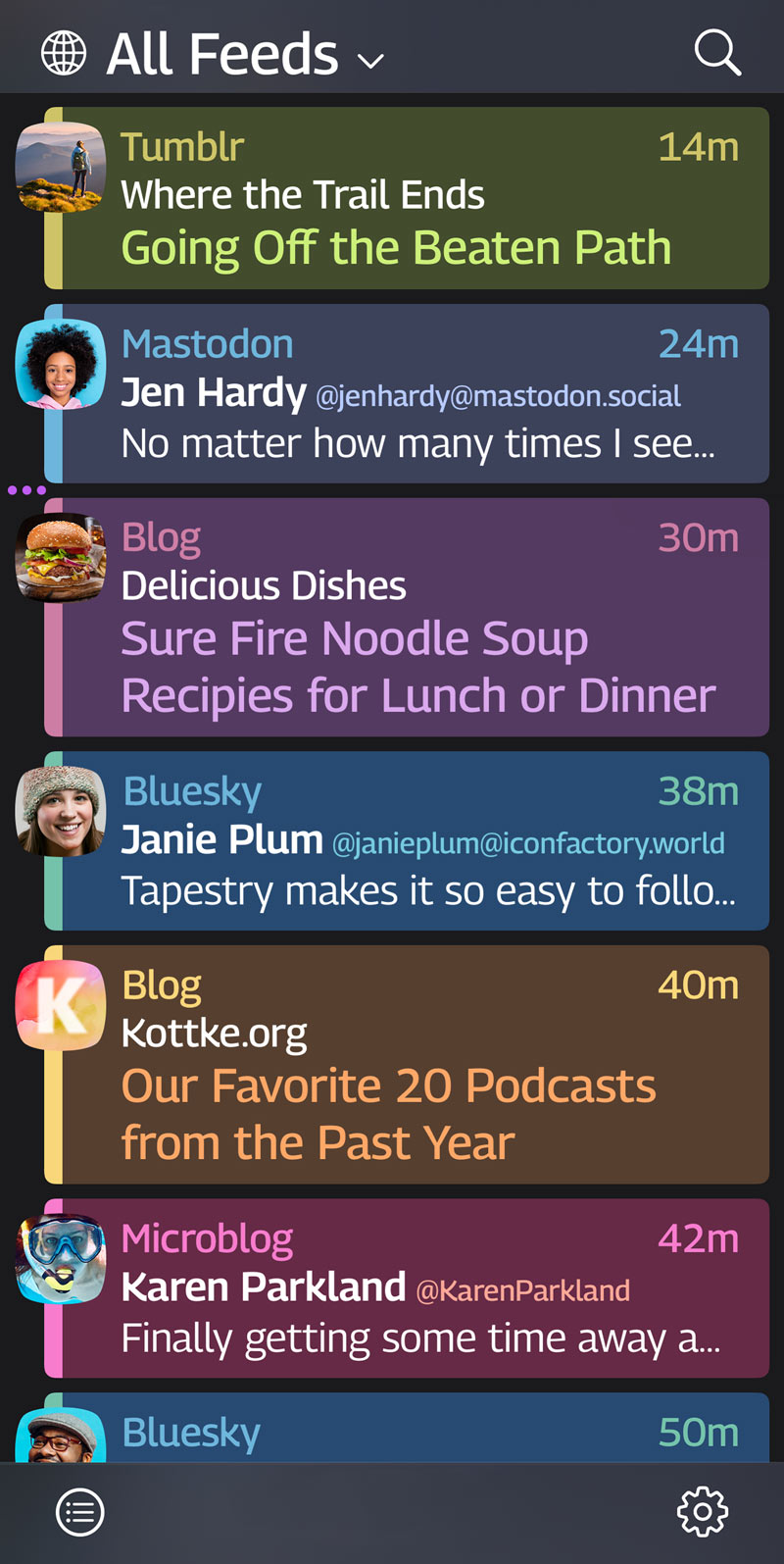Open the list menu icon at bottom
784x1564 pixels.
tap(79, 1512)
